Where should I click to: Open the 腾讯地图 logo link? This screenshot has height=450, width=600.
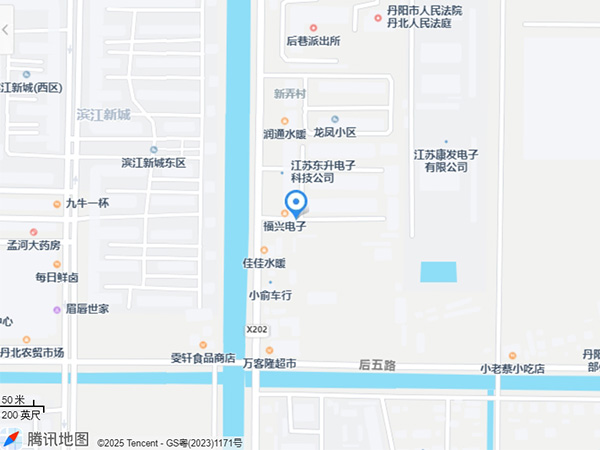point(47,438)
